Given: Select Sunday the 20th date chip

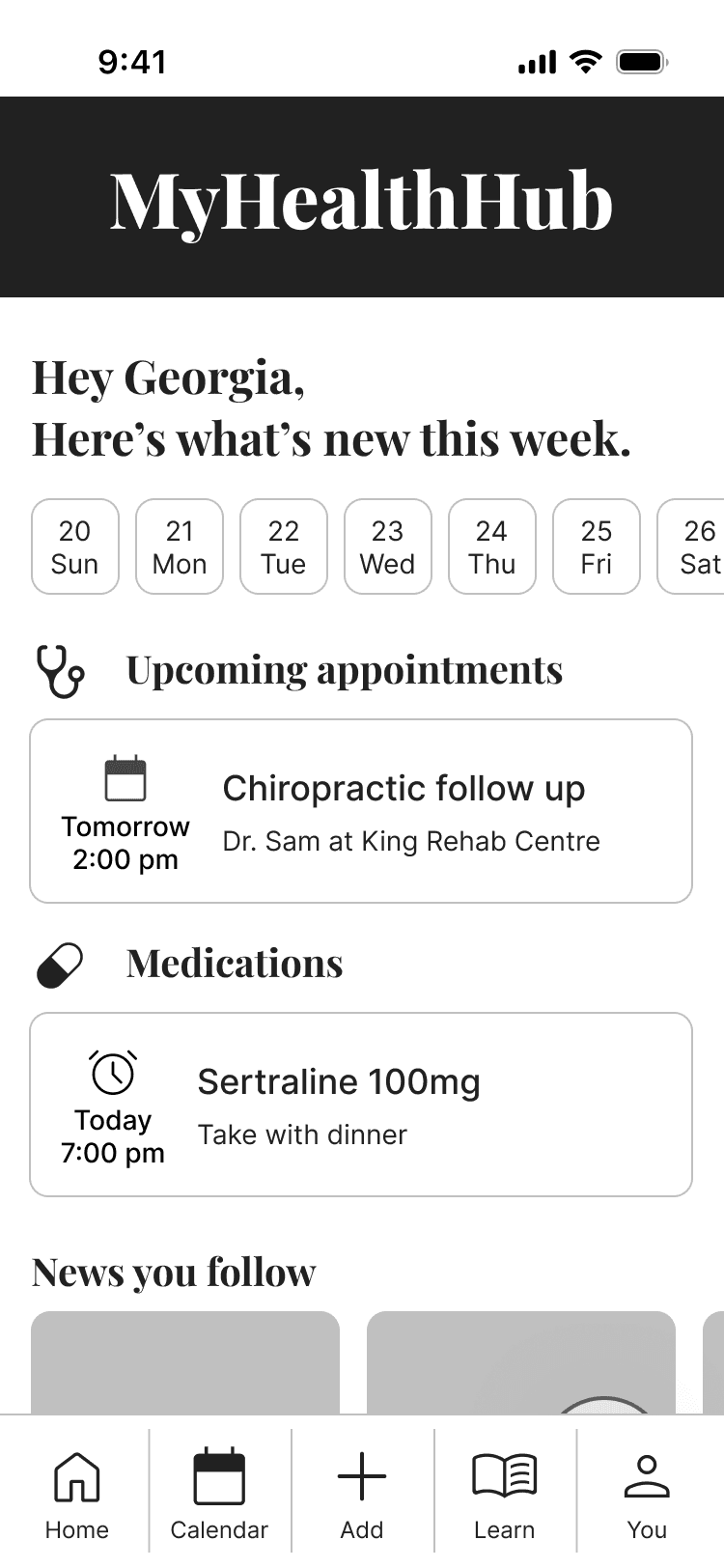Looking at the screenshot, I should click(x=75, y=546).
